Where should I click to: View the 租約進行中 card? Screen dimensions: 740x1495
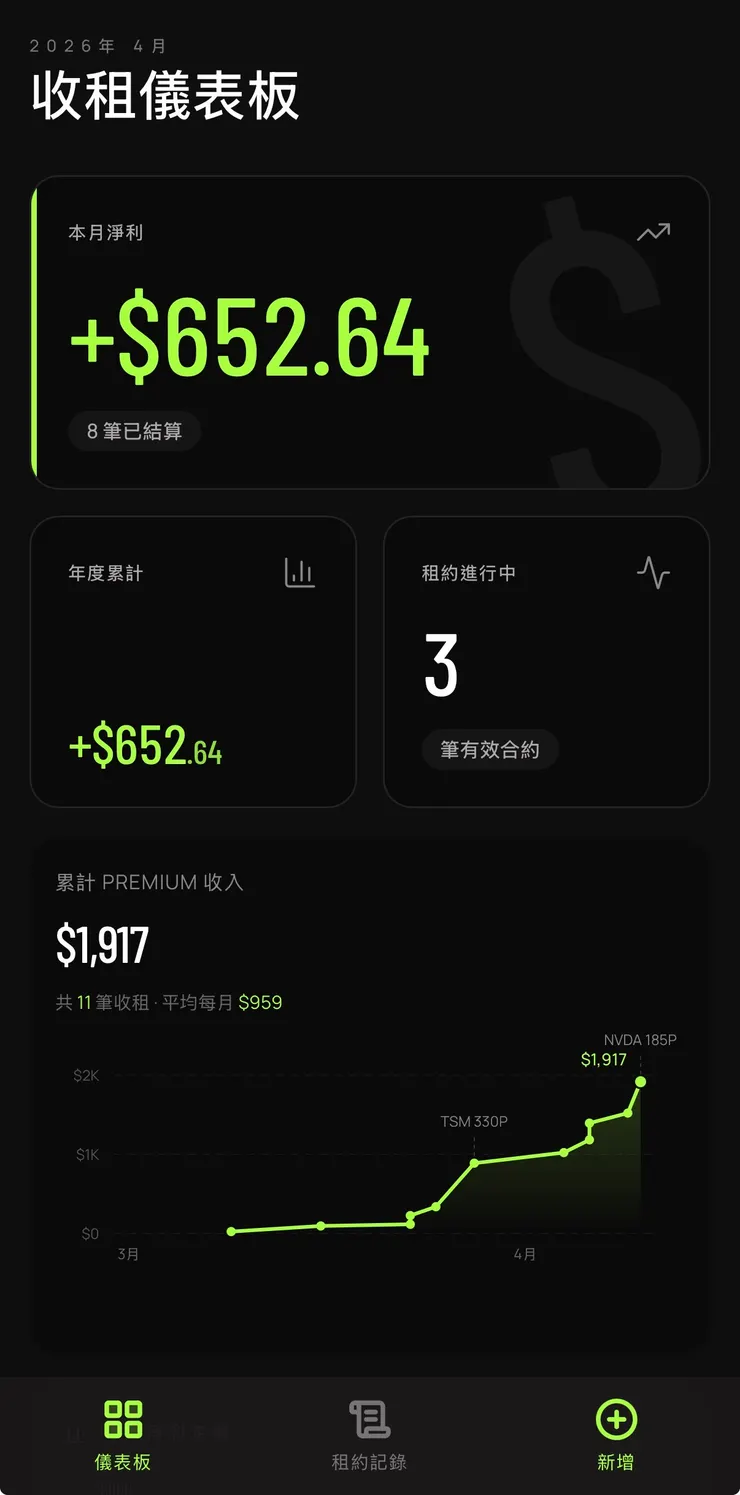click(546, 661)
